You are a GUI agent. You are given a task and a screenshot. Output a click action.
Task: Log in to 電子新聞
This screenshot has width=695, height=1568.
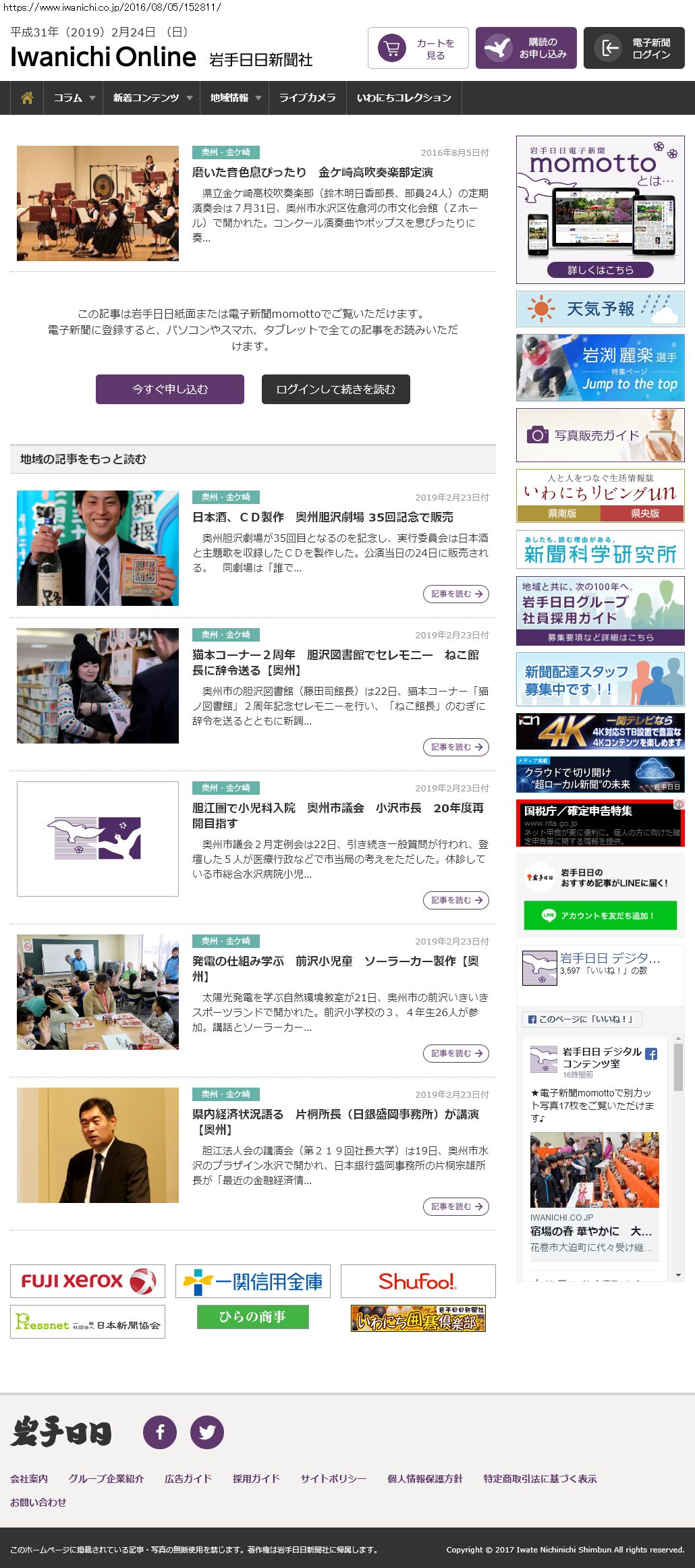pyautogui.click(x=634, y=48)
